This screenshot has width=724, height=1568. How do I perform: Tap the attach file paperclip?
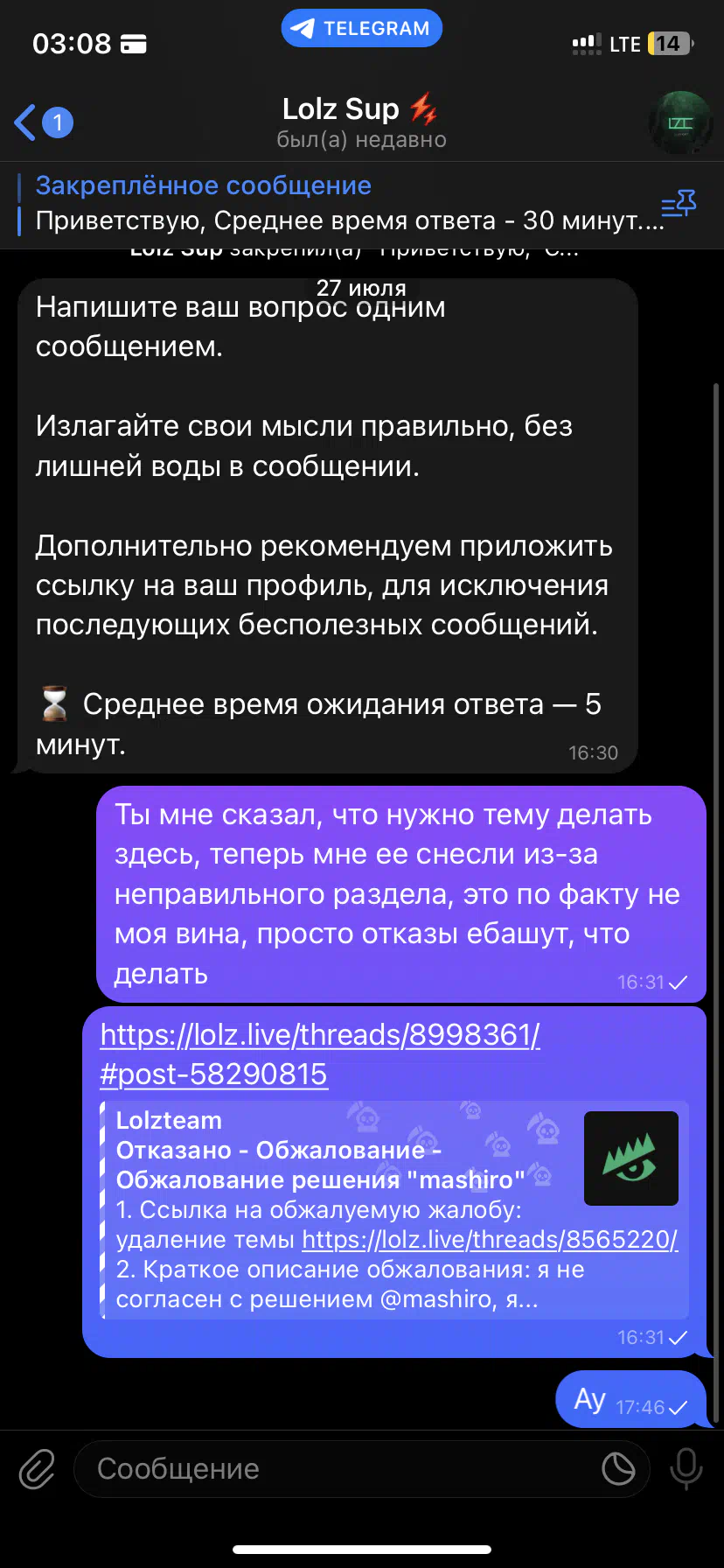[37, 1469]
